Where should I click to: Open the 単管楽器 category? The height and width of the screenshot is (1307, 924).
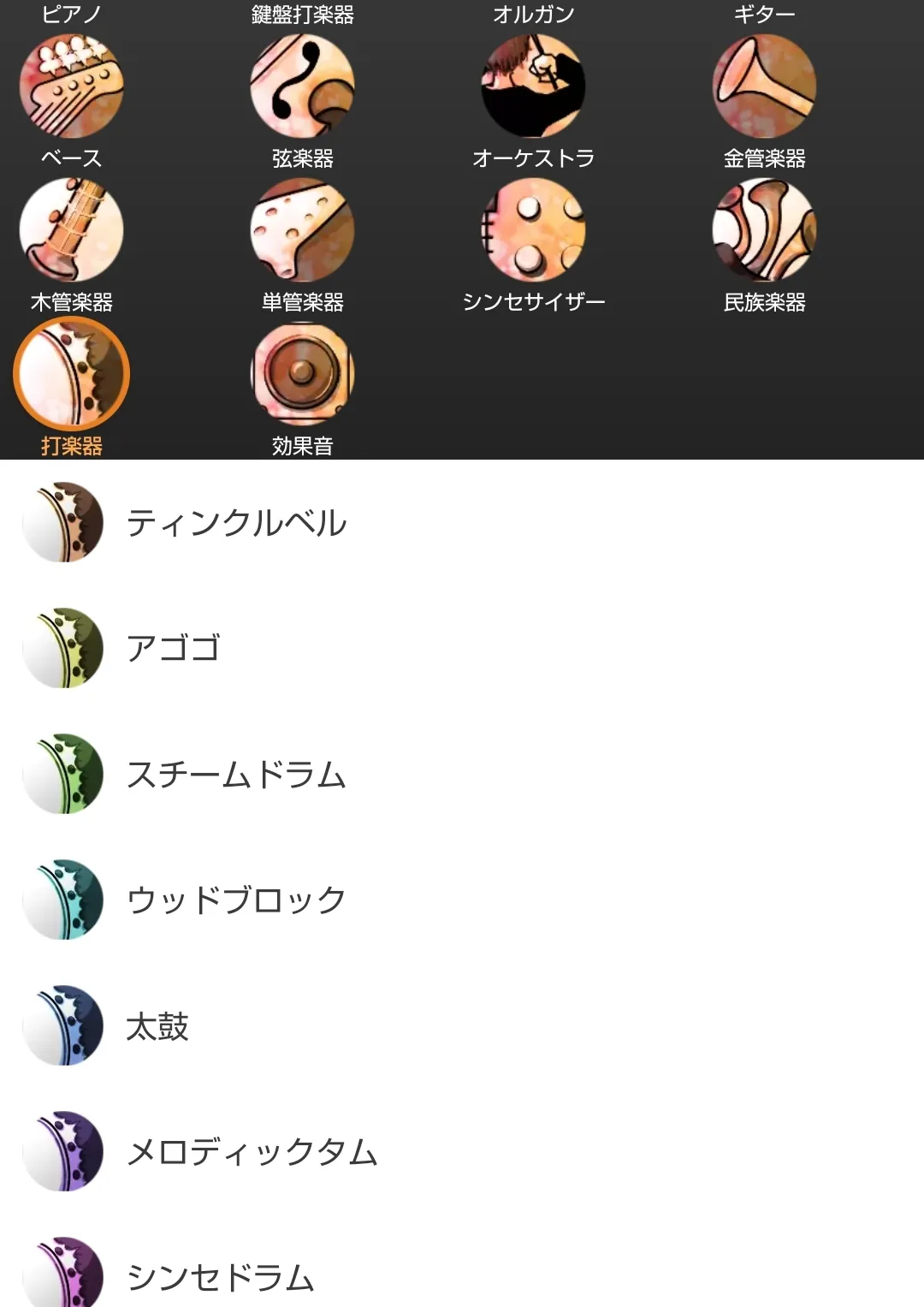pos(301,229)
